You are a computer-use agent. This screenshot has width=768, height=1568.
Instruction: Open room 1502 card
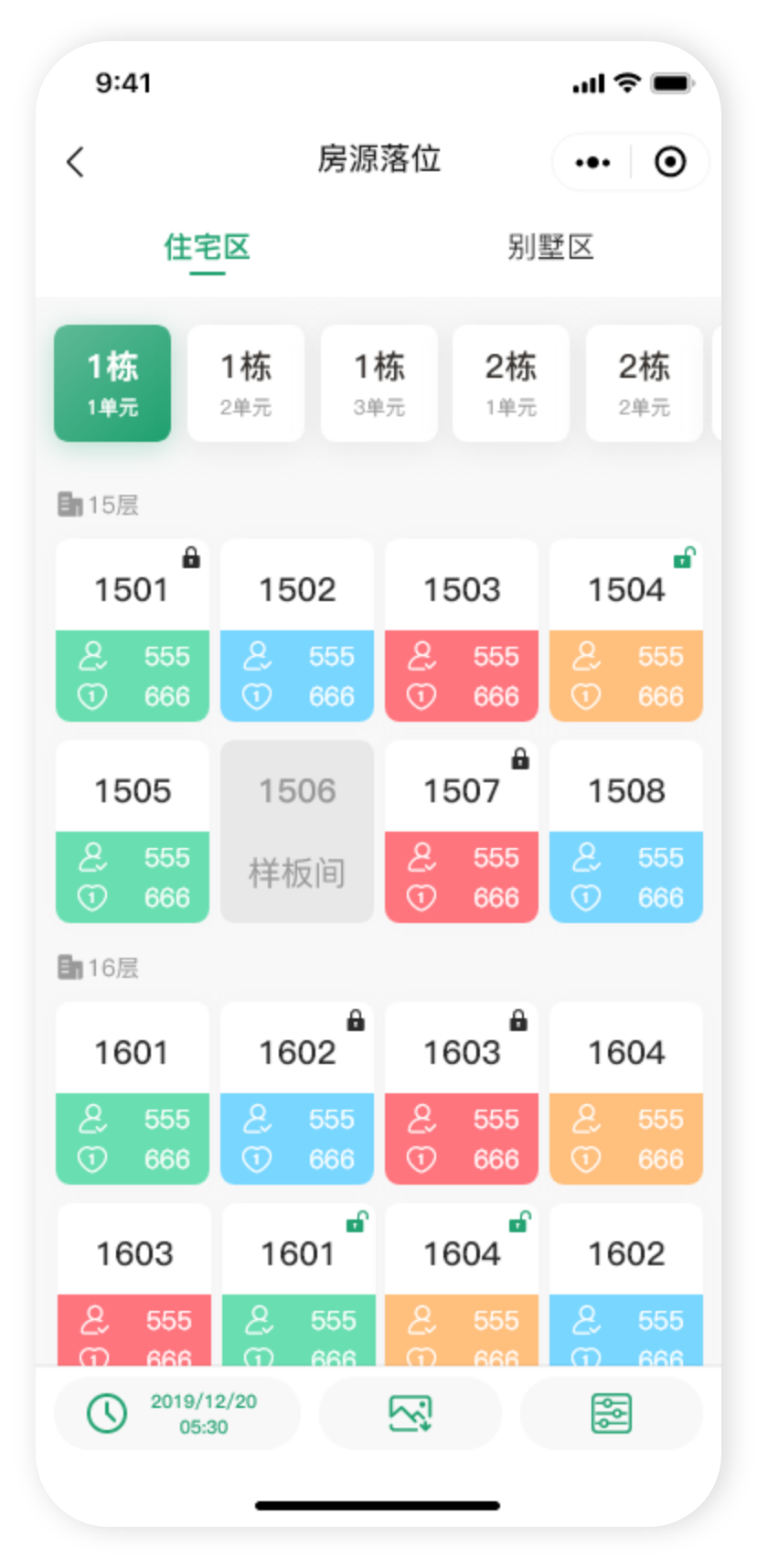297,630
